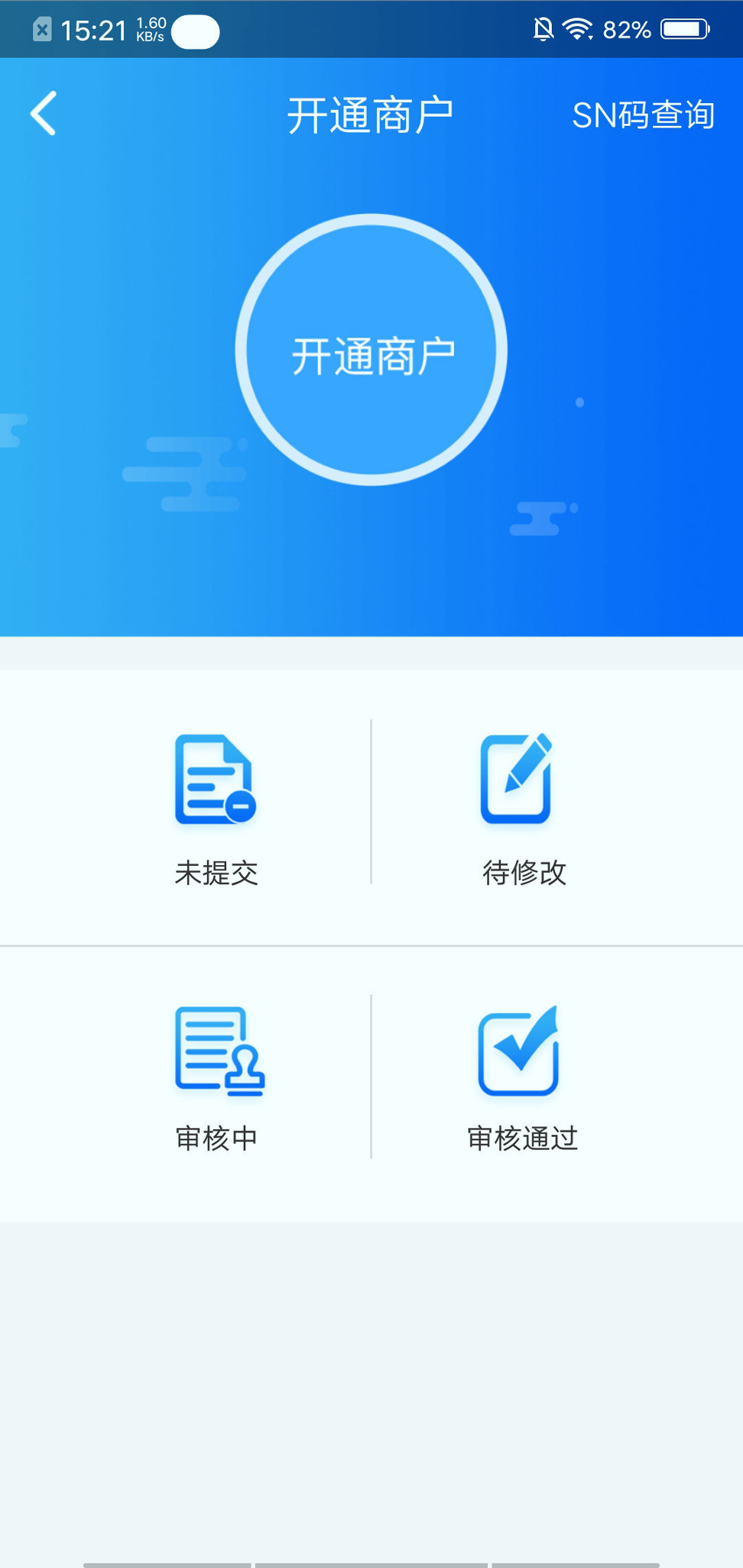Tap the 审核通过 text label
This screenshot has width=743, height=1568.
point(523,1138)
